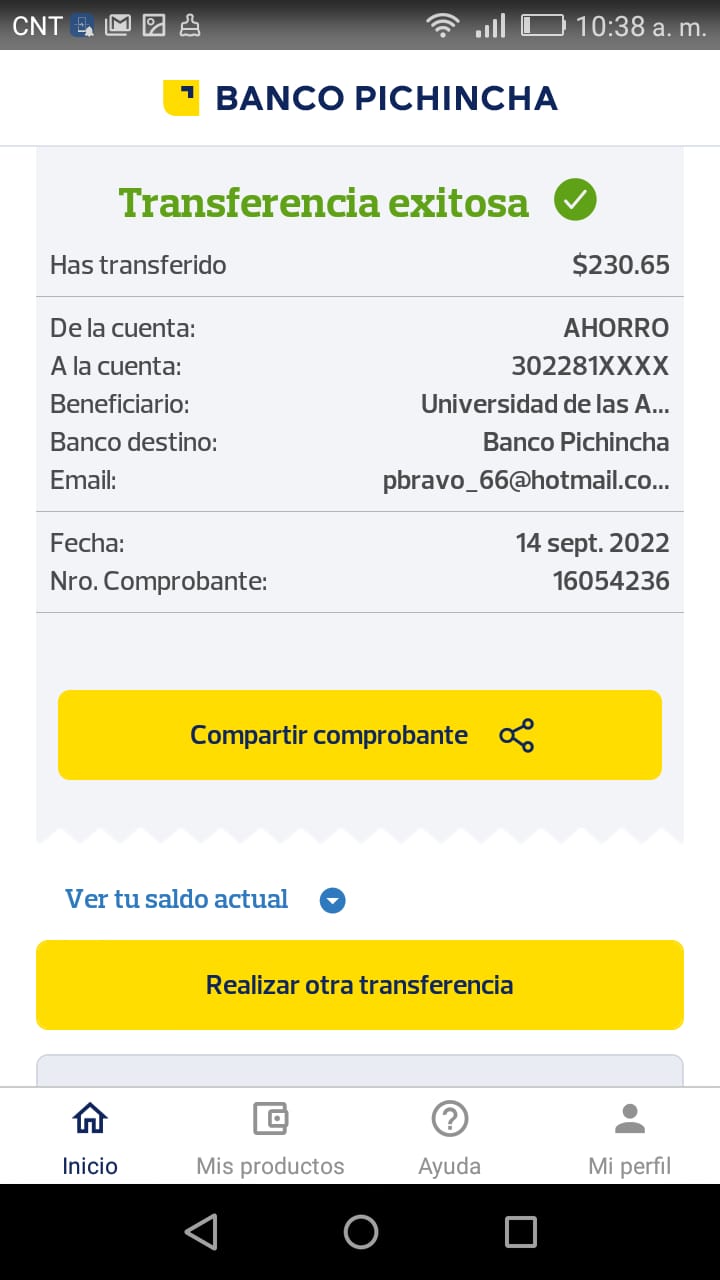This screenshot has height=1280, width=720.
Task: Share the transfer receipt via Compartir comprobante
Action: click(360, 735)
